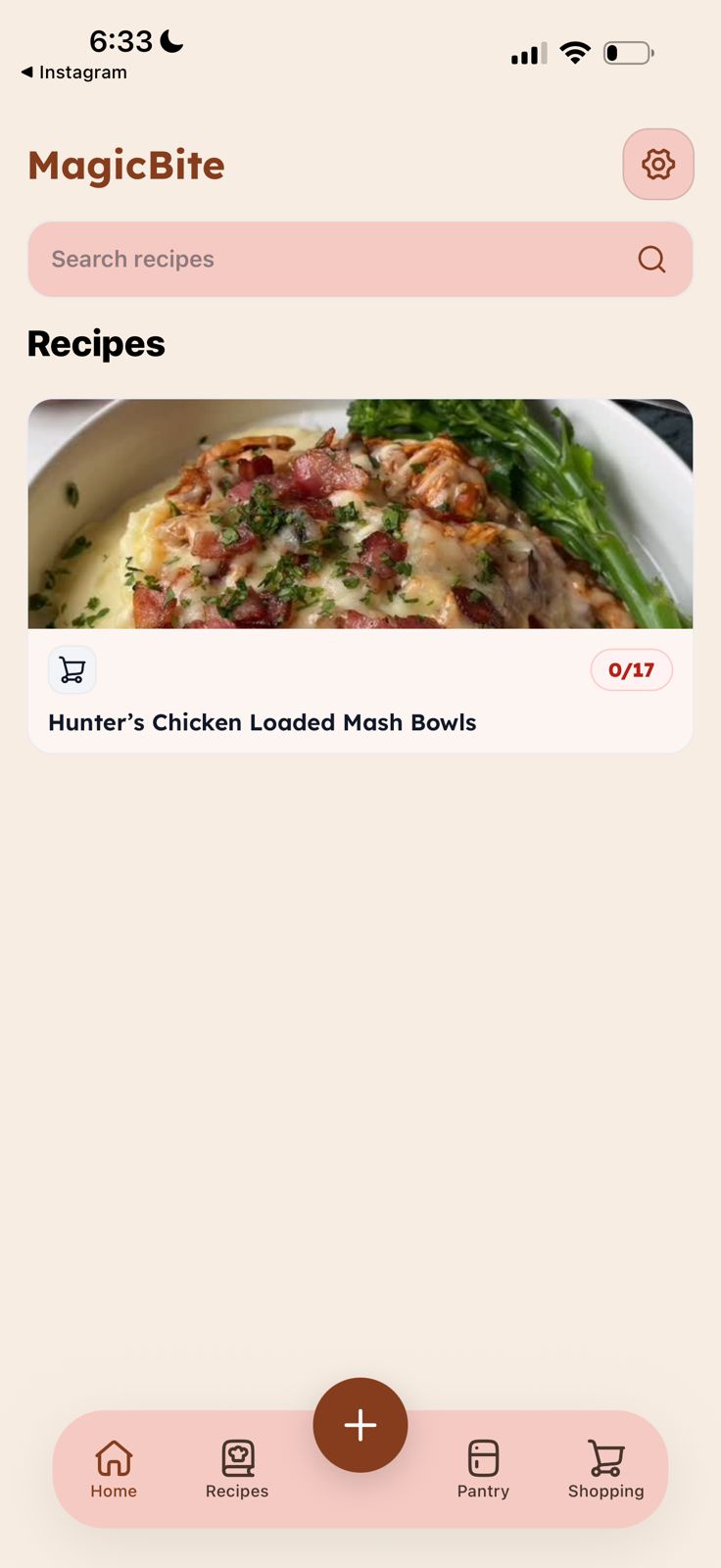This screenshot has width=721, height=1568.
Task: Open the settings gear icon
Action: coord(657,164)
